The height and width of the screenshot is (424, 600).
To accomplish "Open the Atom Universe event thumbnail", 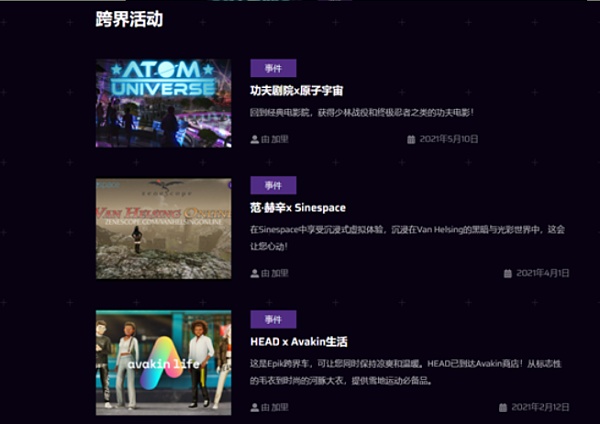I will point(163,103).
